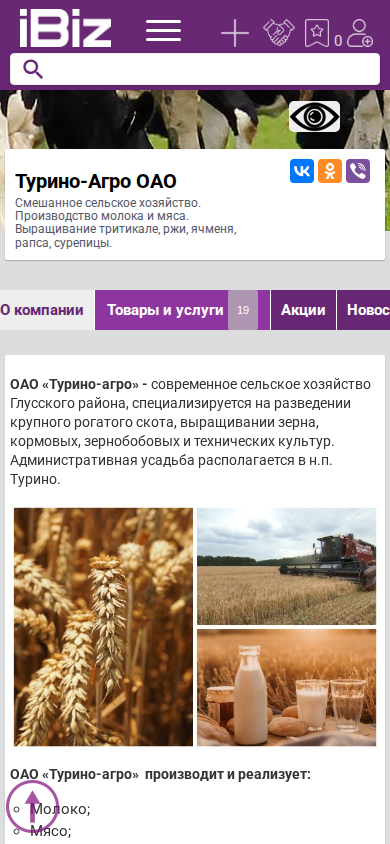Open the VK social link
Image resolution: width=390 pixels, height=844 pixels.
pos(302,171)
